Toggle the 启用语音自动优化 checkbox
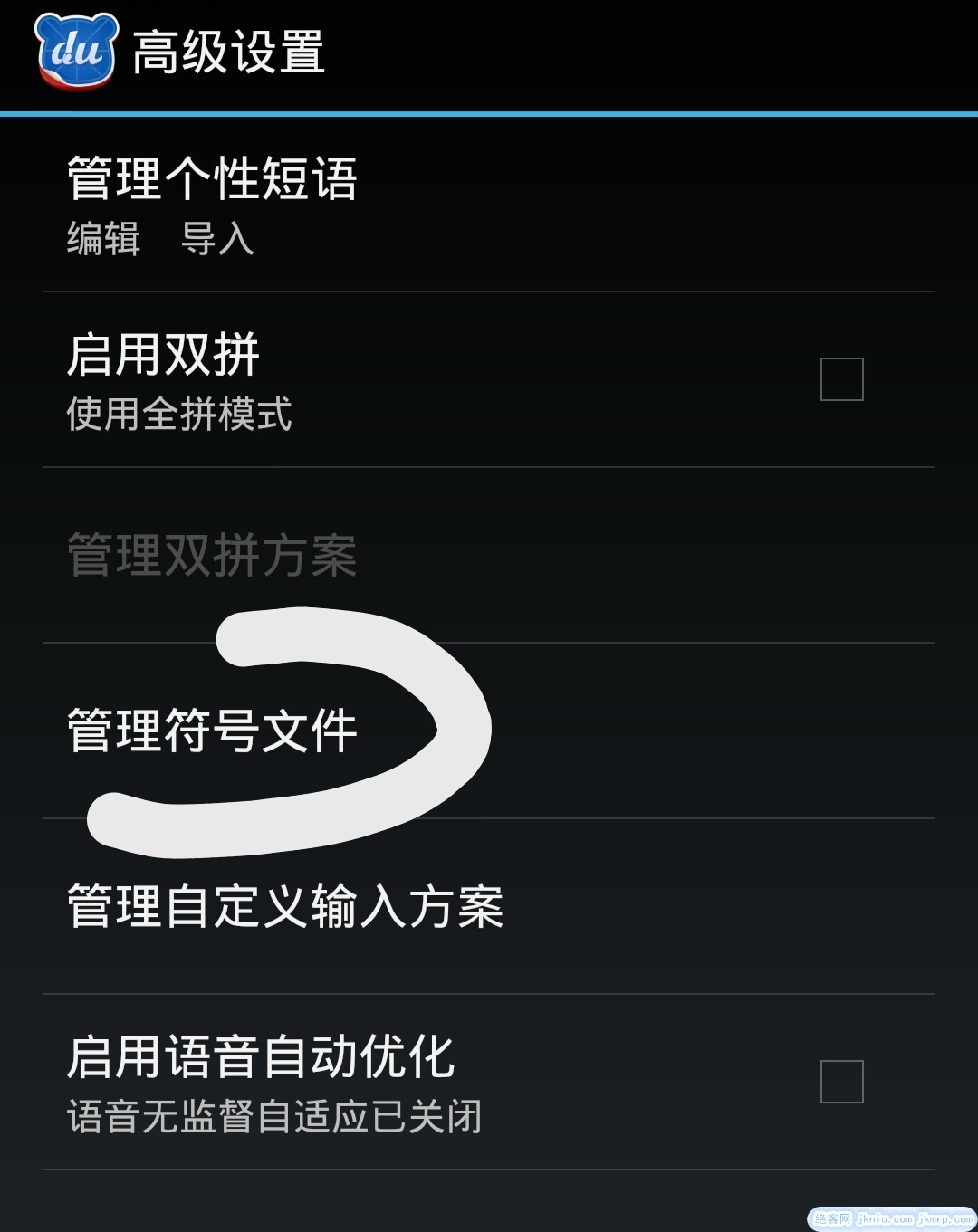 point(841,1082)
